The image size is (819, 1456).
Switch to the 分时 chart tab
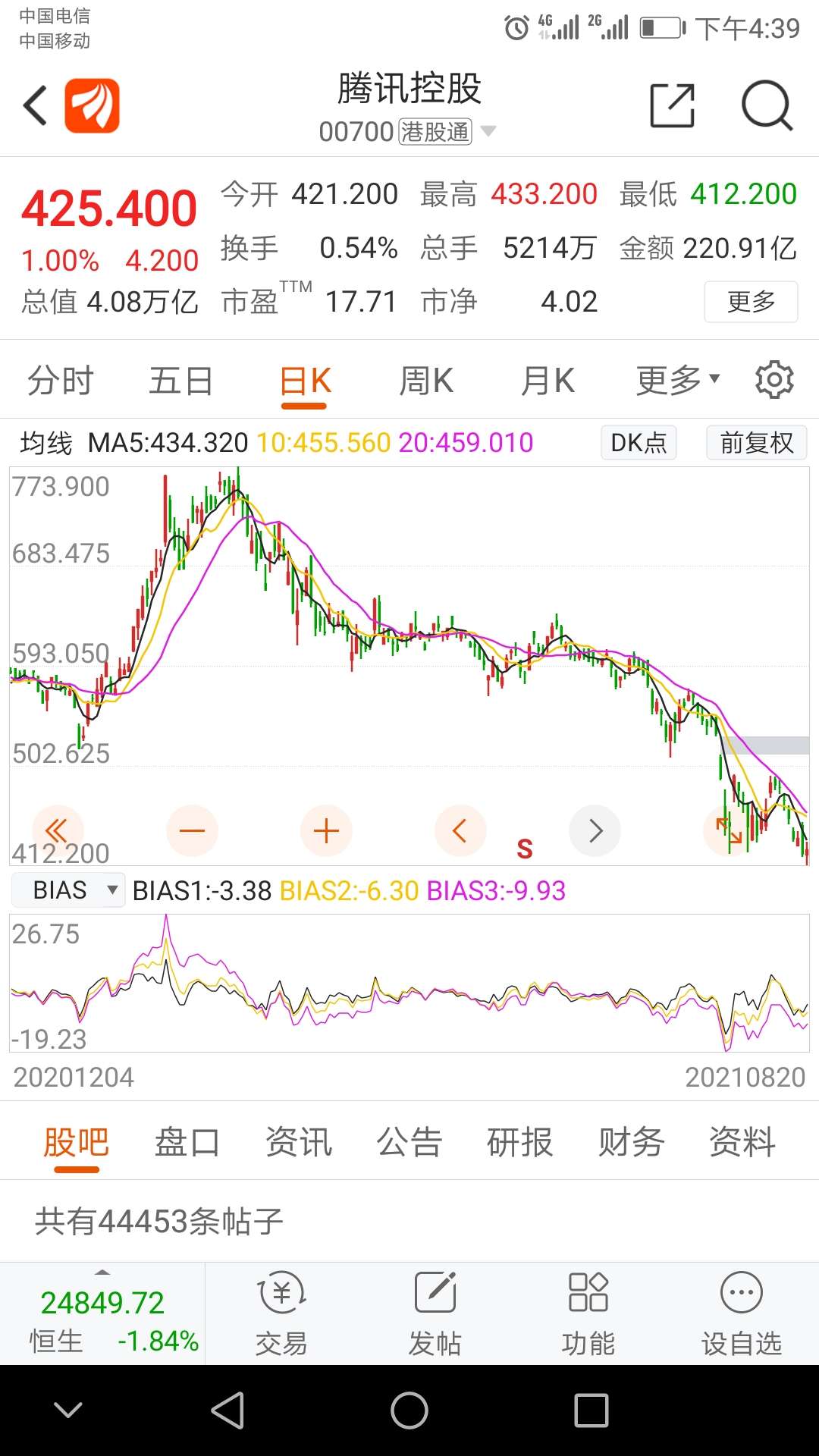pyautogui.click(x=61, y=381)
